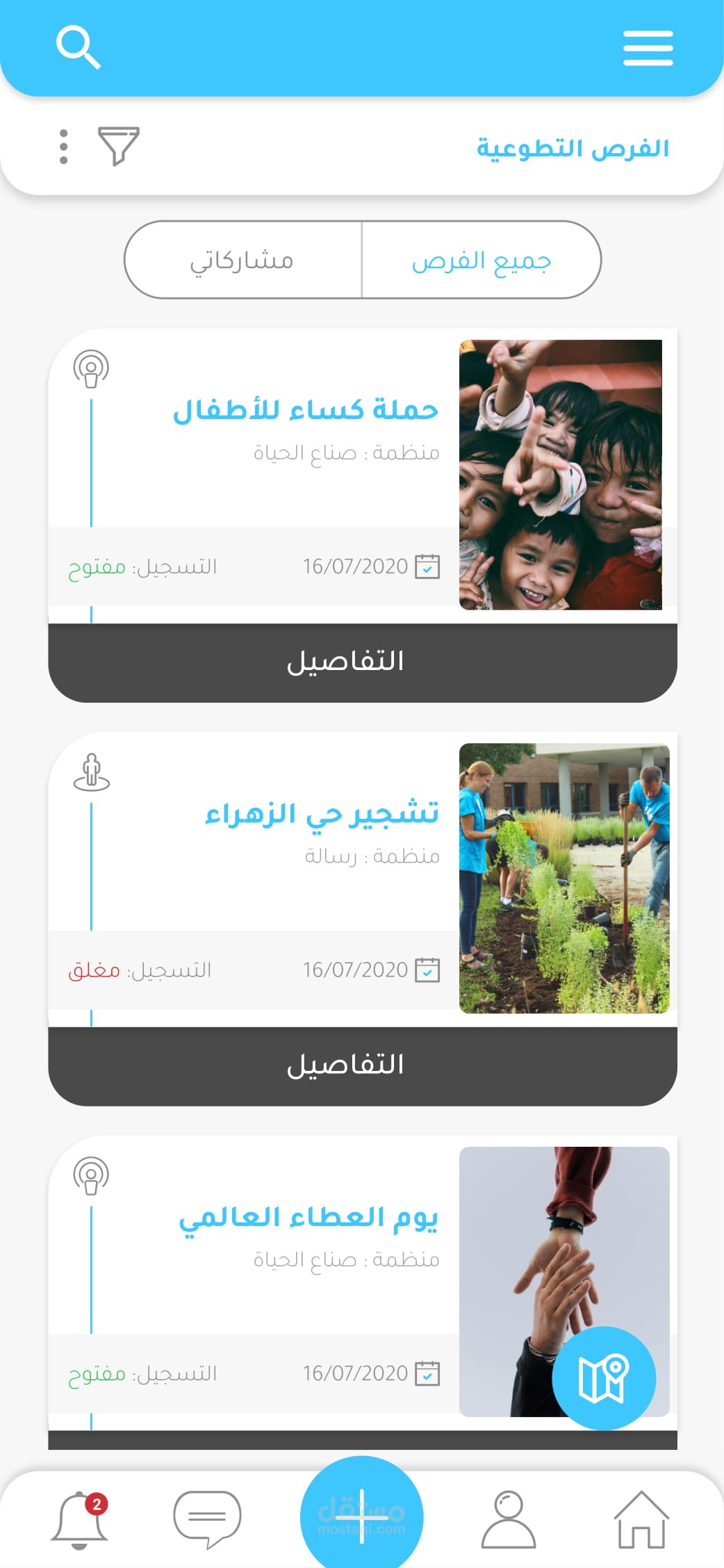Go to the profile person tab

509,1520
